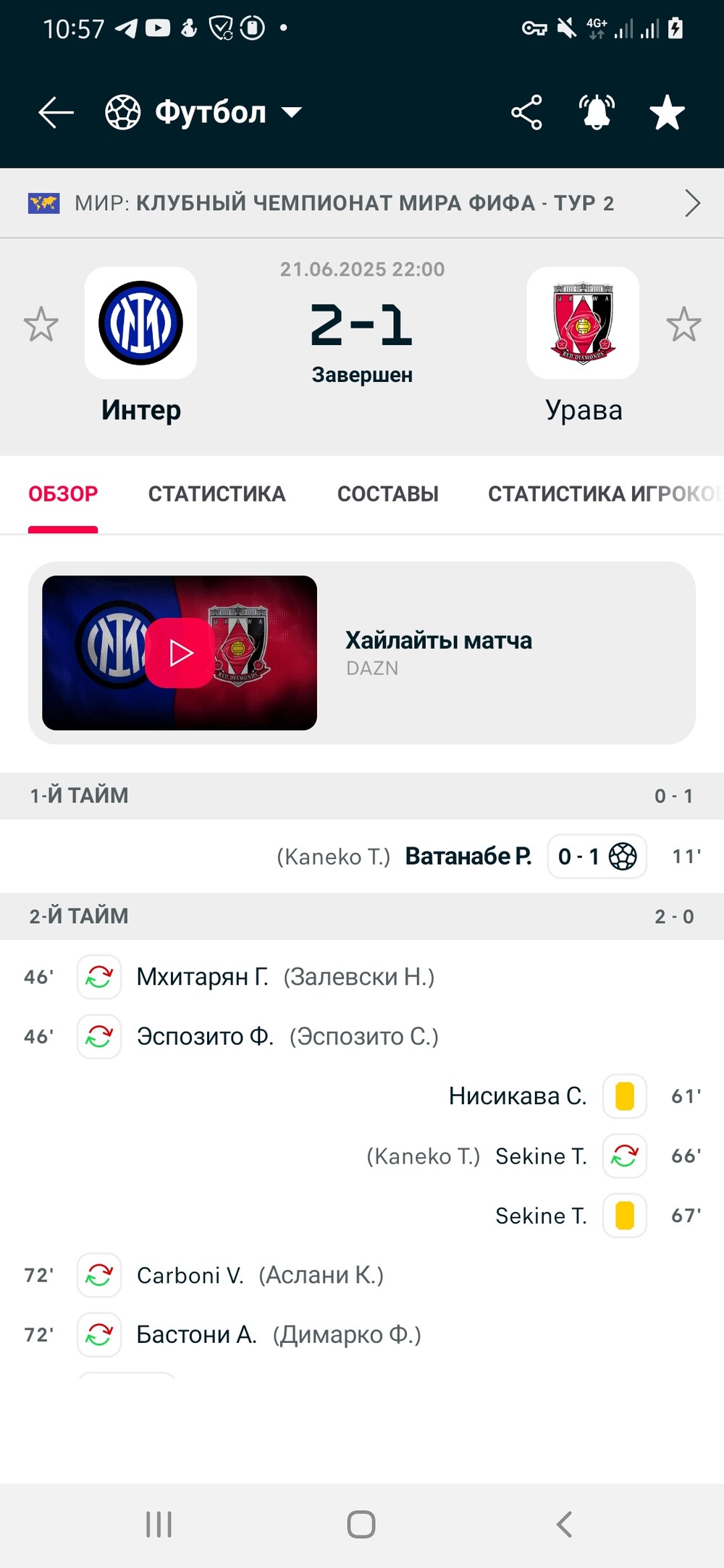Switch to the Составы tab
This screenshot has width=724, height=1568.
pos(387,494)
